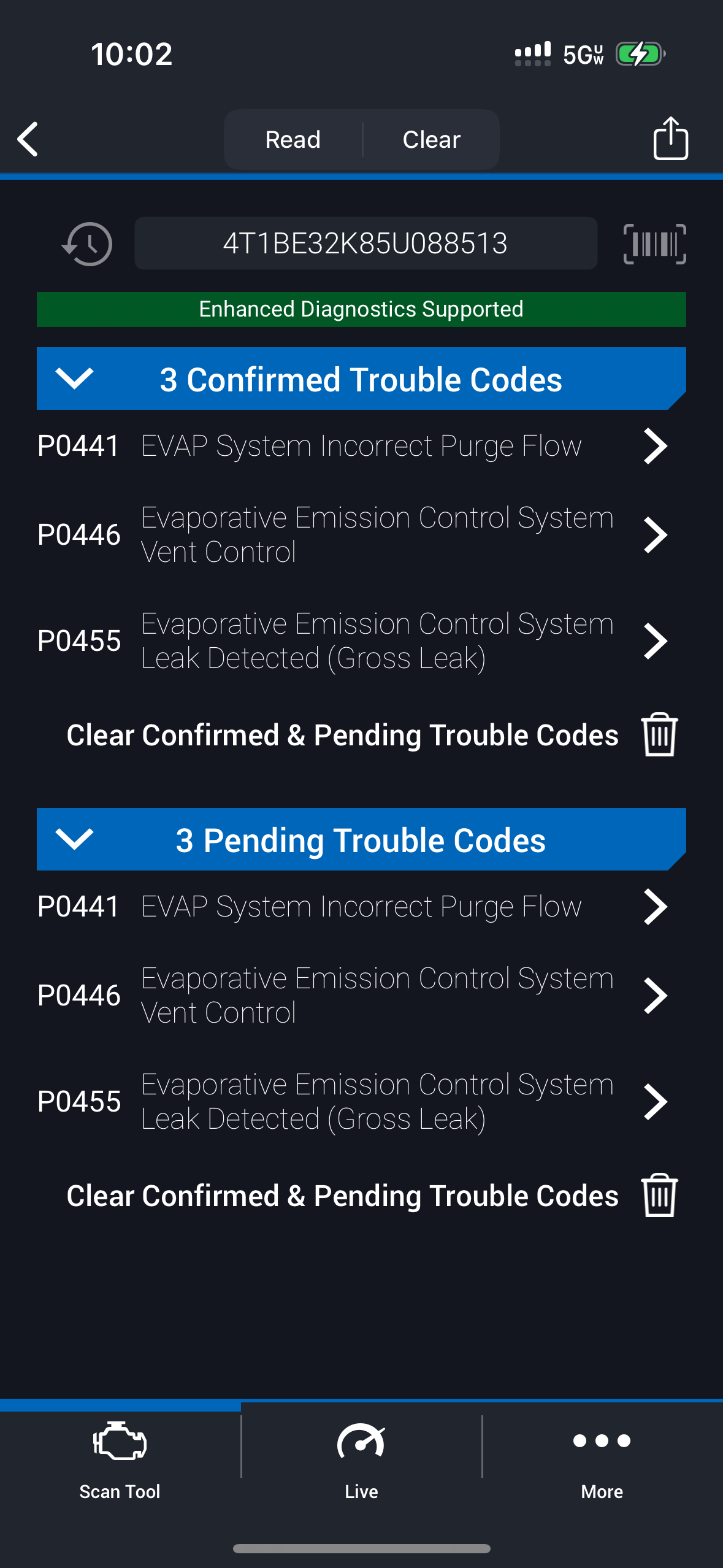Go back using the top-left arrow
The height and width of the screenshot is (1568, 723).
[28, 139]
